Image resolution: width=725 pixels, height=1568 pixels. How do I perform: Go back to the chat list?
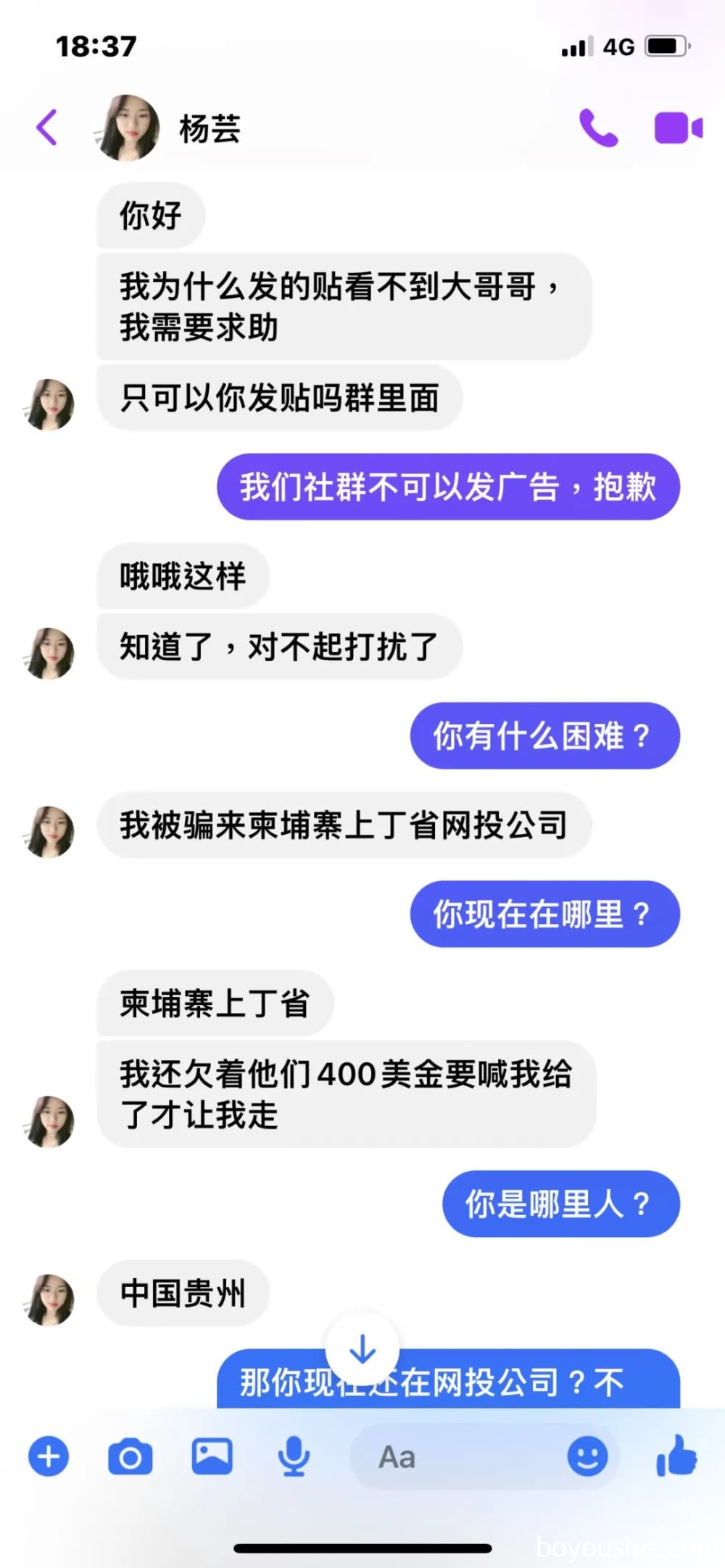coord(47,128)
